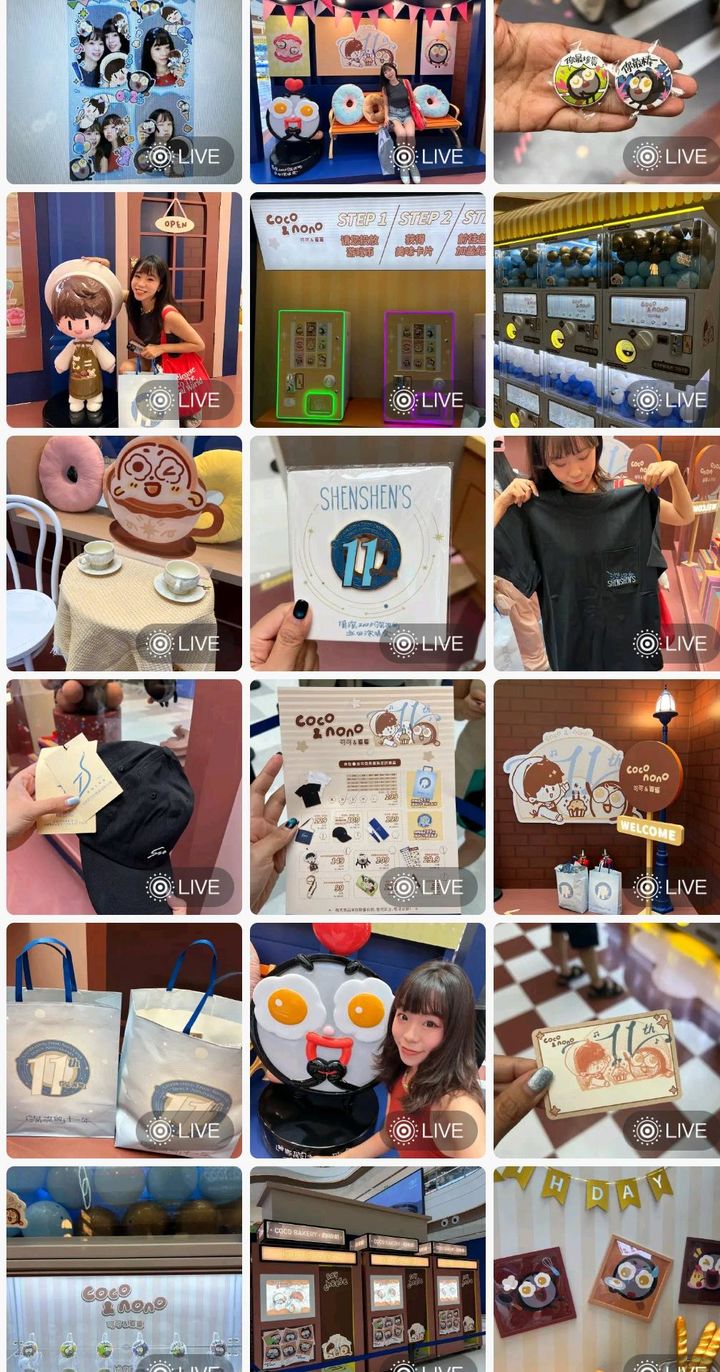Image resolution: width=720 pixels, height=1372 pixels.
Task: Open the Coco & Nono balloon display photo
Action: (124, 1269)
